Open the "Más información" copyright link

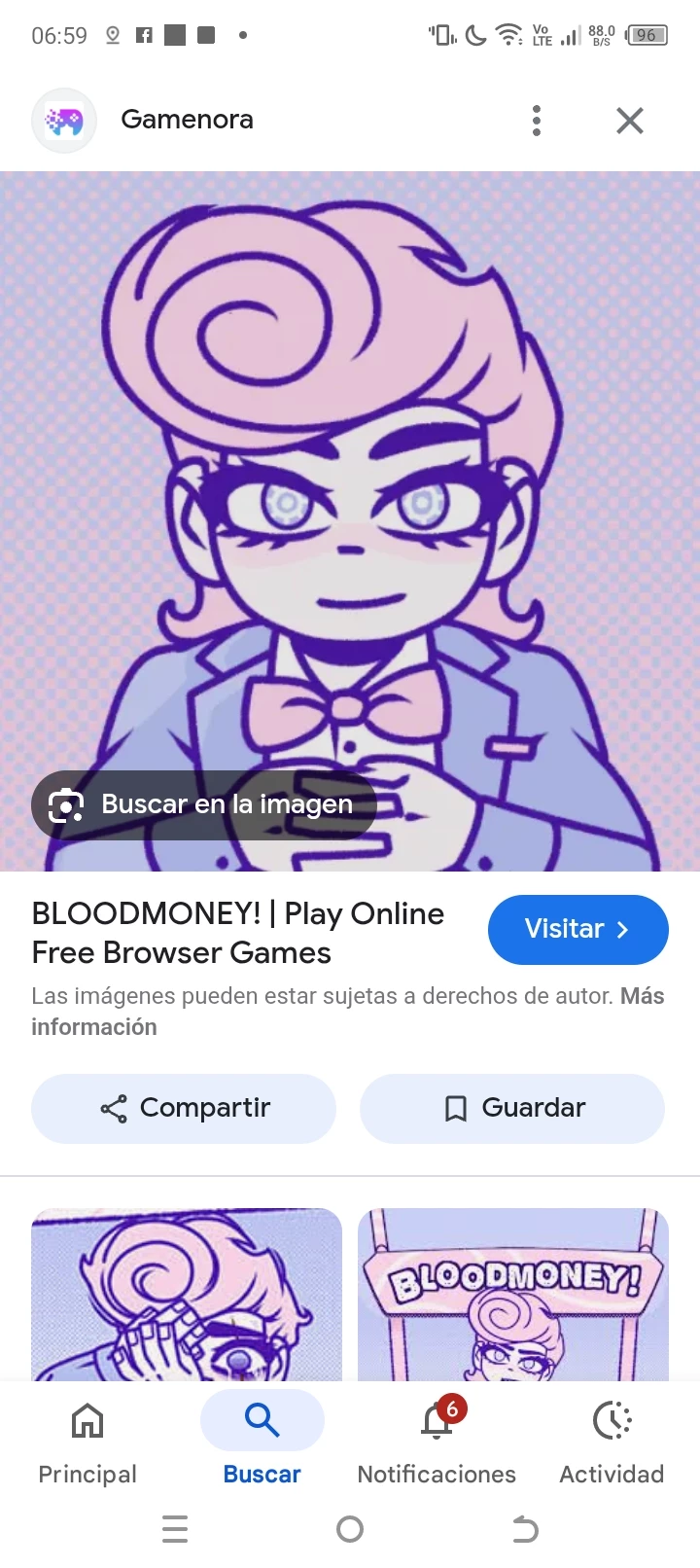tap(93, 1027)
